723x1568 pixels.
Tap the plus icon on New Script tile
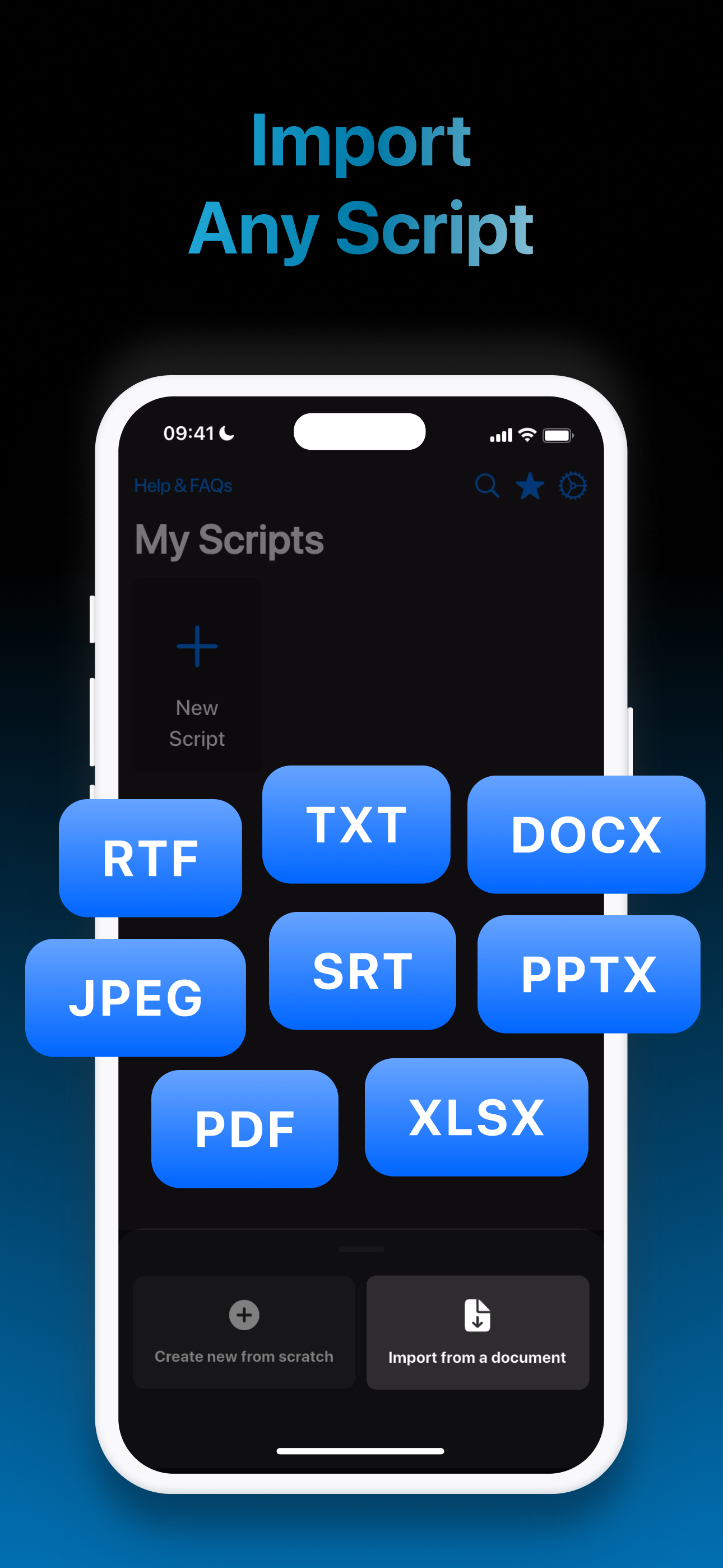click(197, 646)
